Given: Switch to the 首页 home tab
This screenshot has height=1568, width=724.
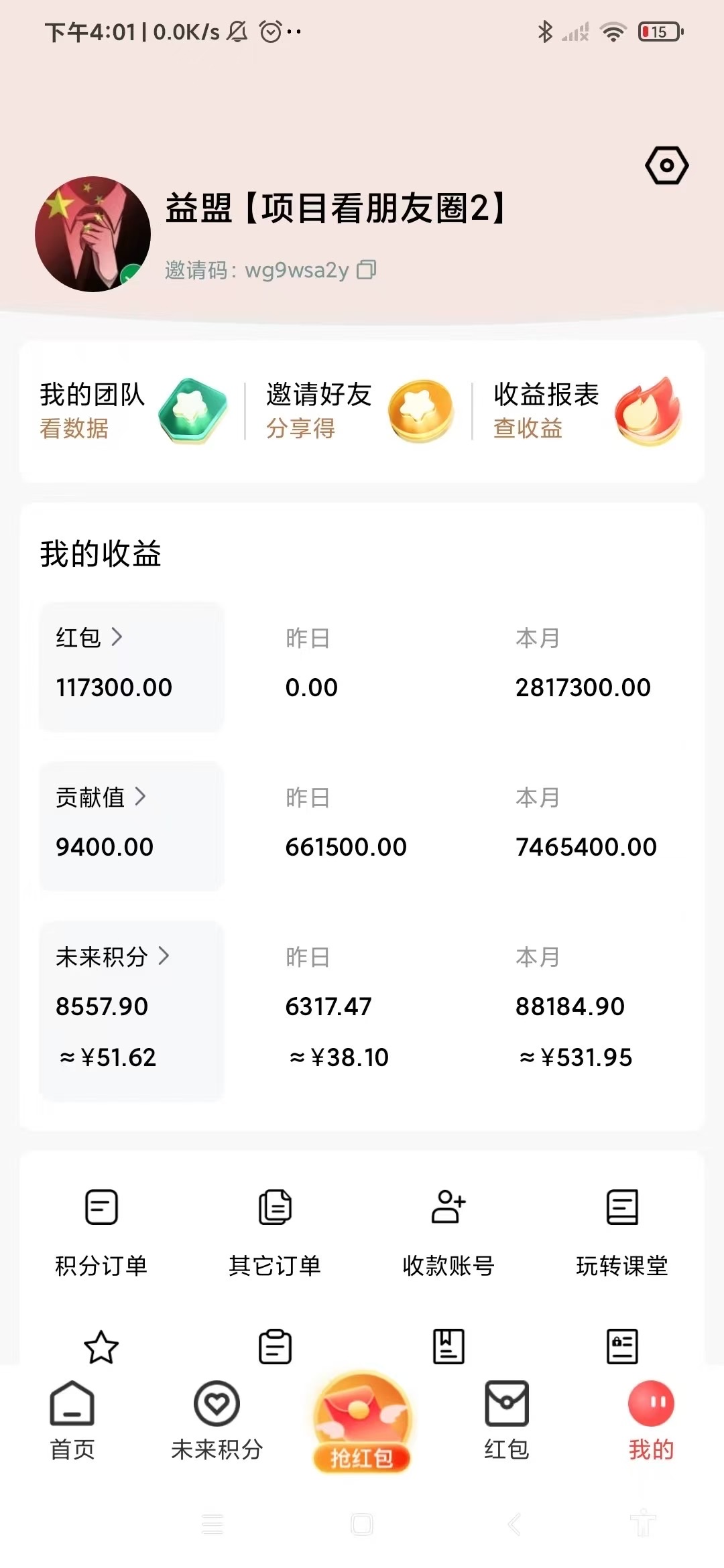Looking at the screenshot, I should [x=72, y=1421].
